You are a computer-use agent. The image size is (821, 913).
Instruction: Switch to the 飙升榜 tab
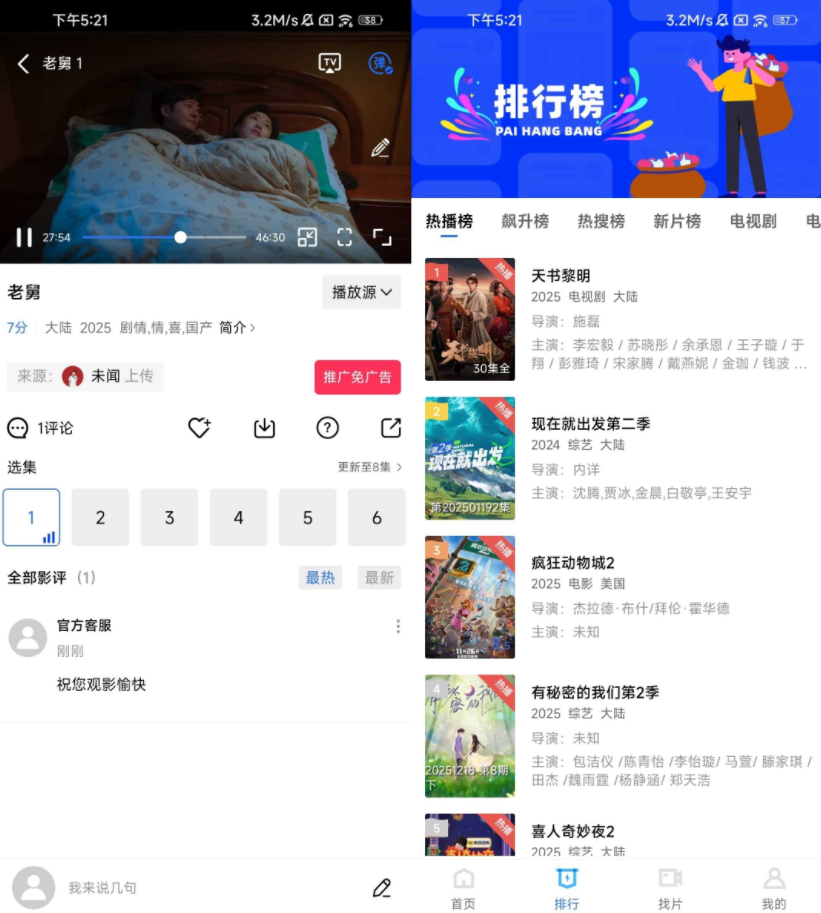pyautogui.click(x=525, y=221)
